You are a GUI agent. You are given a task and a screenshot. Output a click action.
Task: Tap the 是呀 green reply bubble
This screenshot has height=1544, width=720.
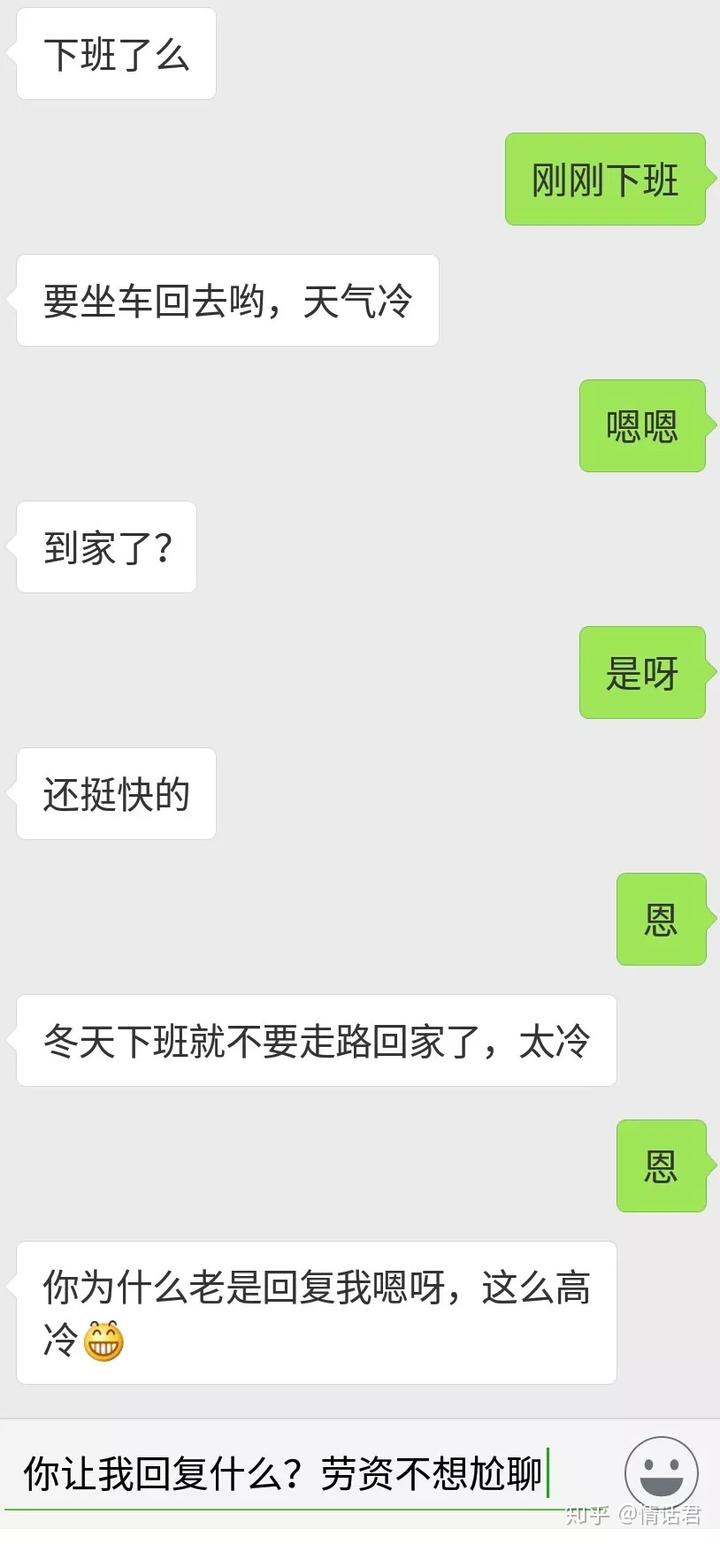click(643, 672)
